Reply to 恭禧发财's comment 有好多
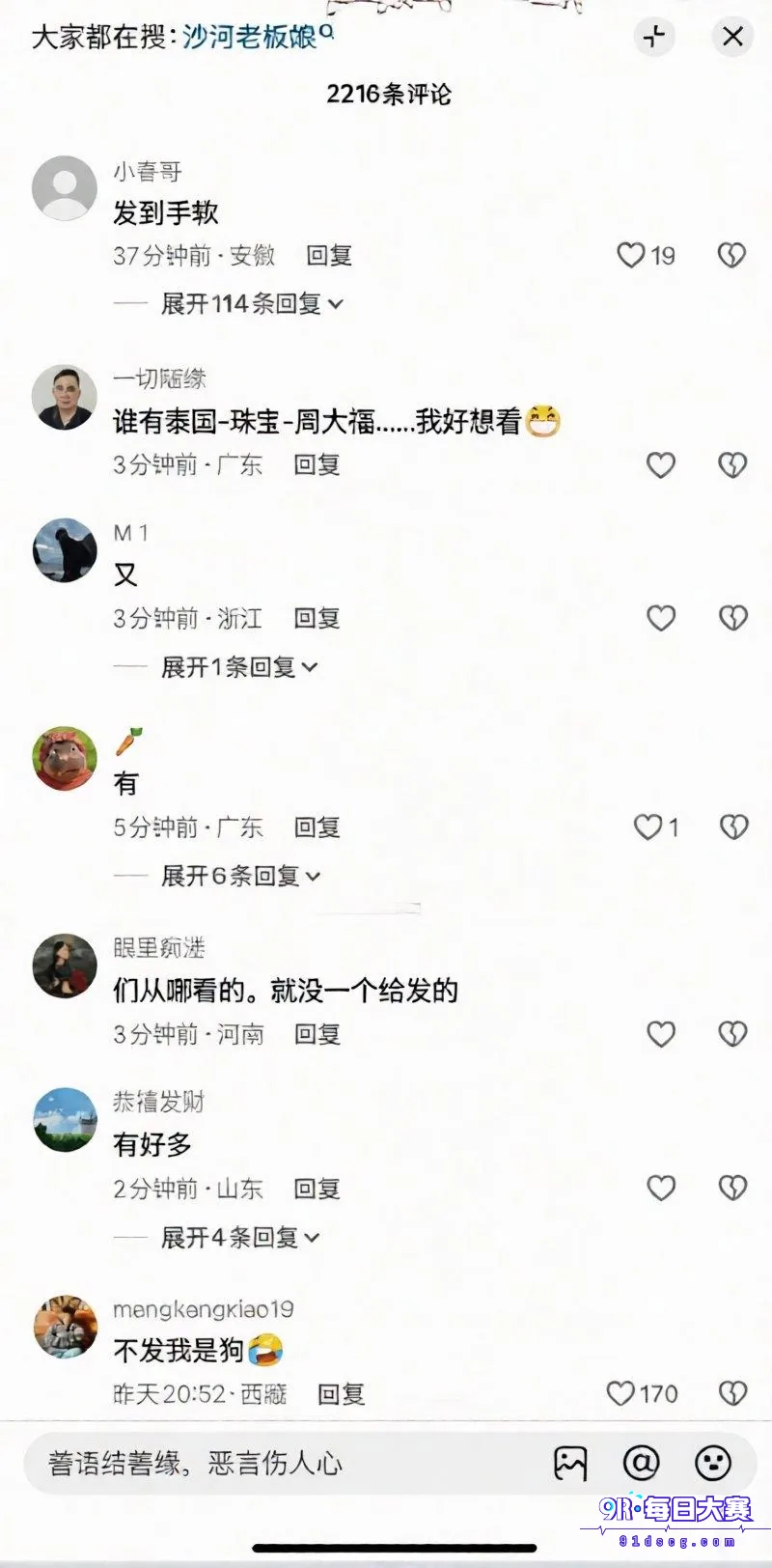 pos(317,1189)
